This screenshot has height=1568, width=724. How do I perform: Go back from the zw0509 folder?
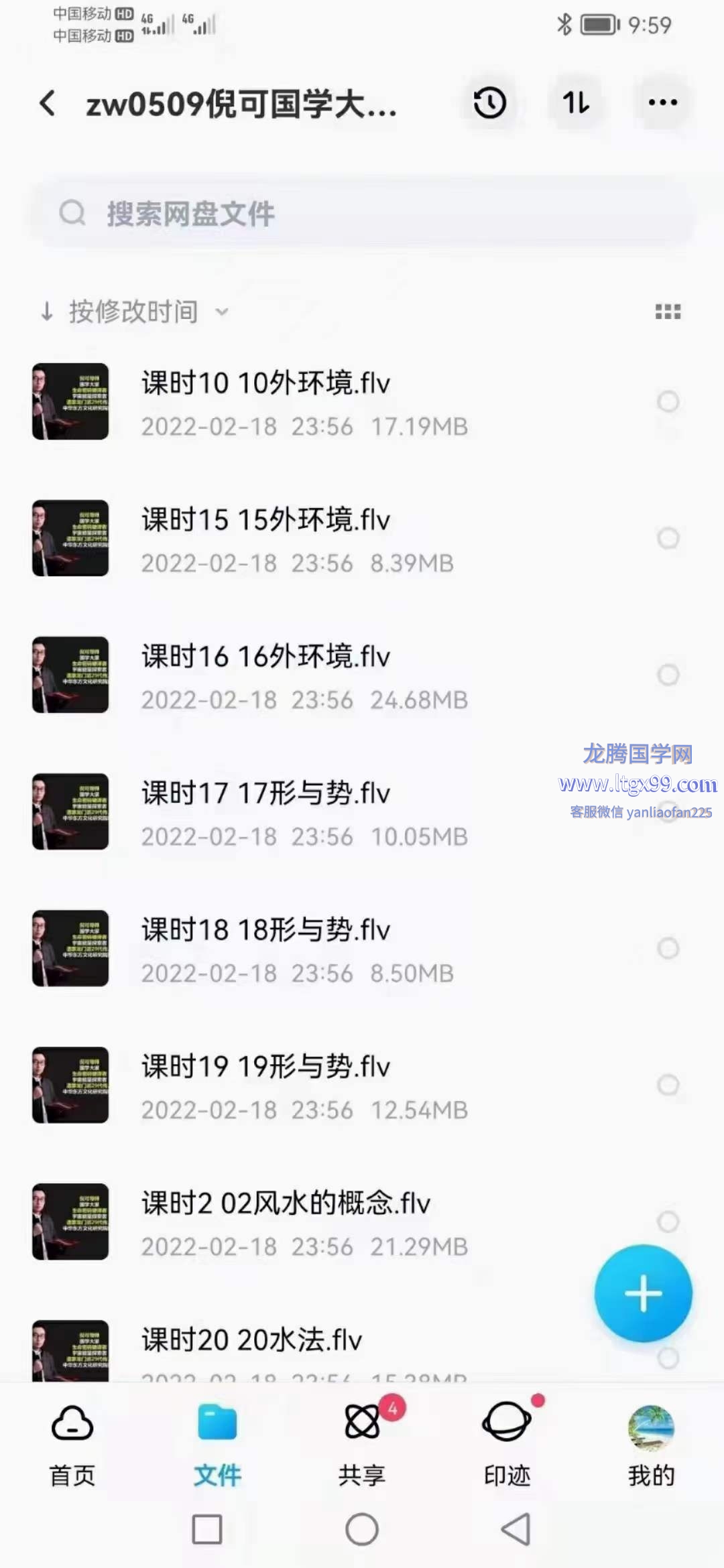pyautogui.click(x=48, y=103)
